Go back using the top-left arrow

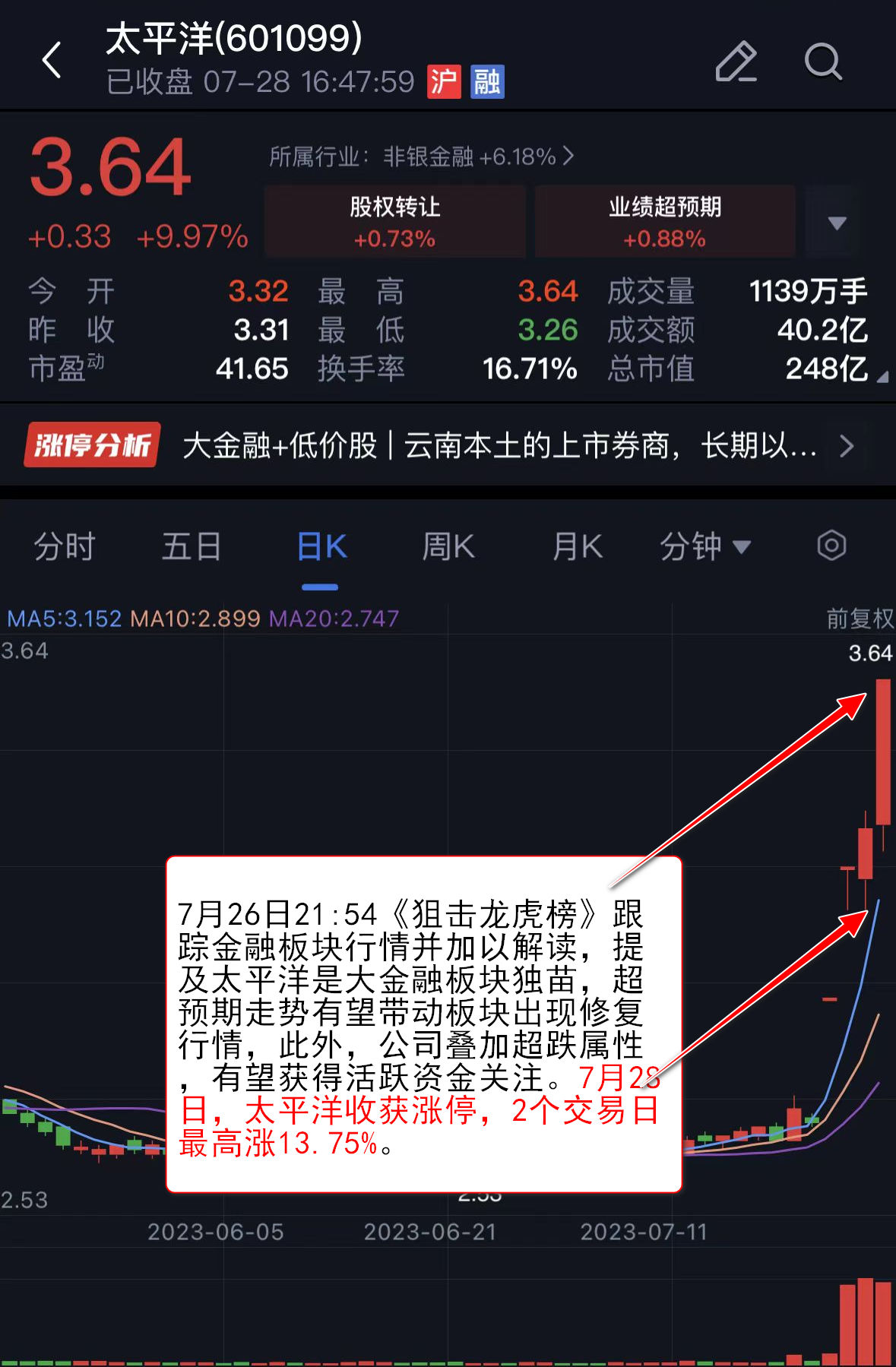point(52,60)
